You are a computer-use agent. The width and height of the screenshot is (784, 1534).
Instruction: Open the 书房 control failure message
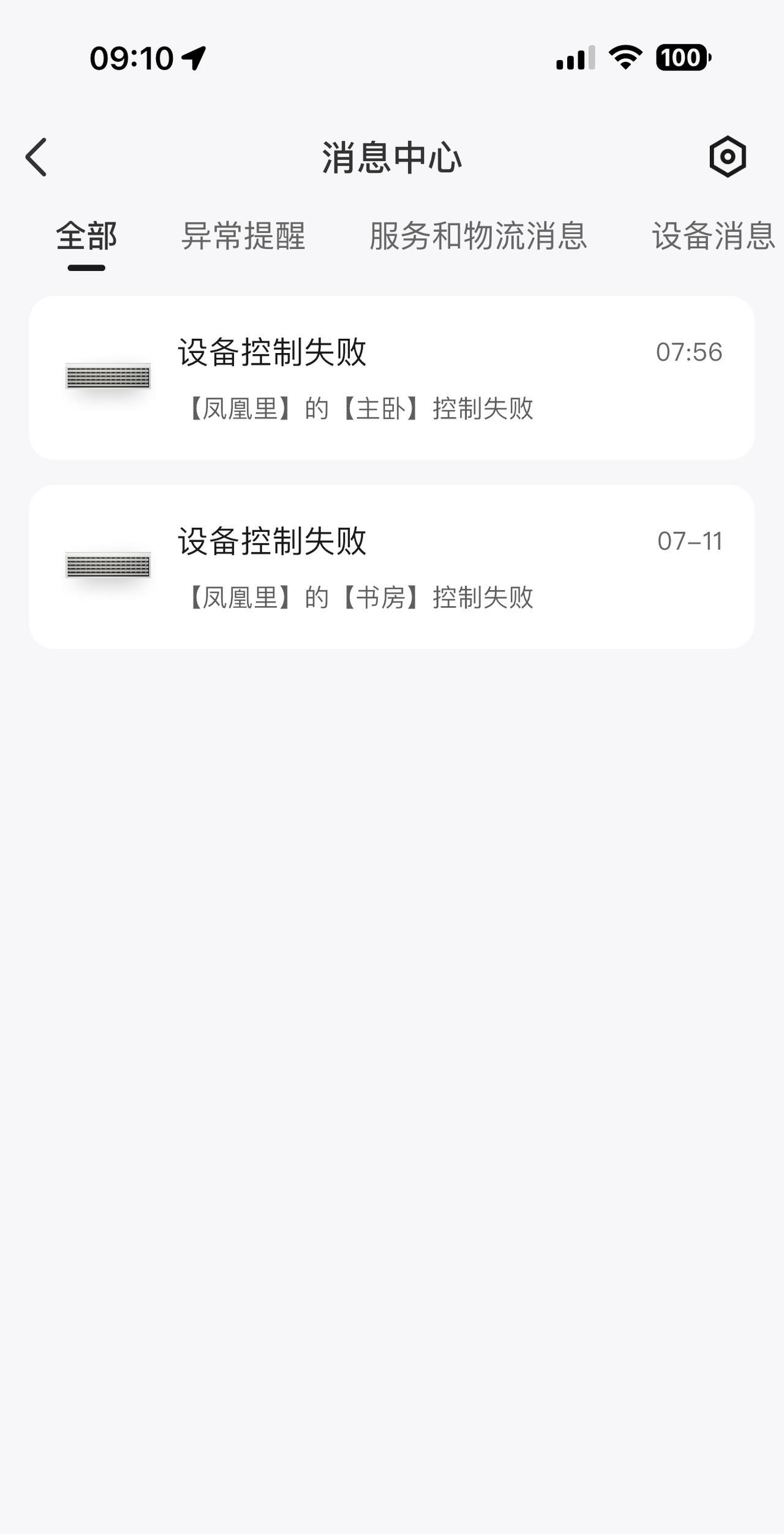[x=391, y=566]
